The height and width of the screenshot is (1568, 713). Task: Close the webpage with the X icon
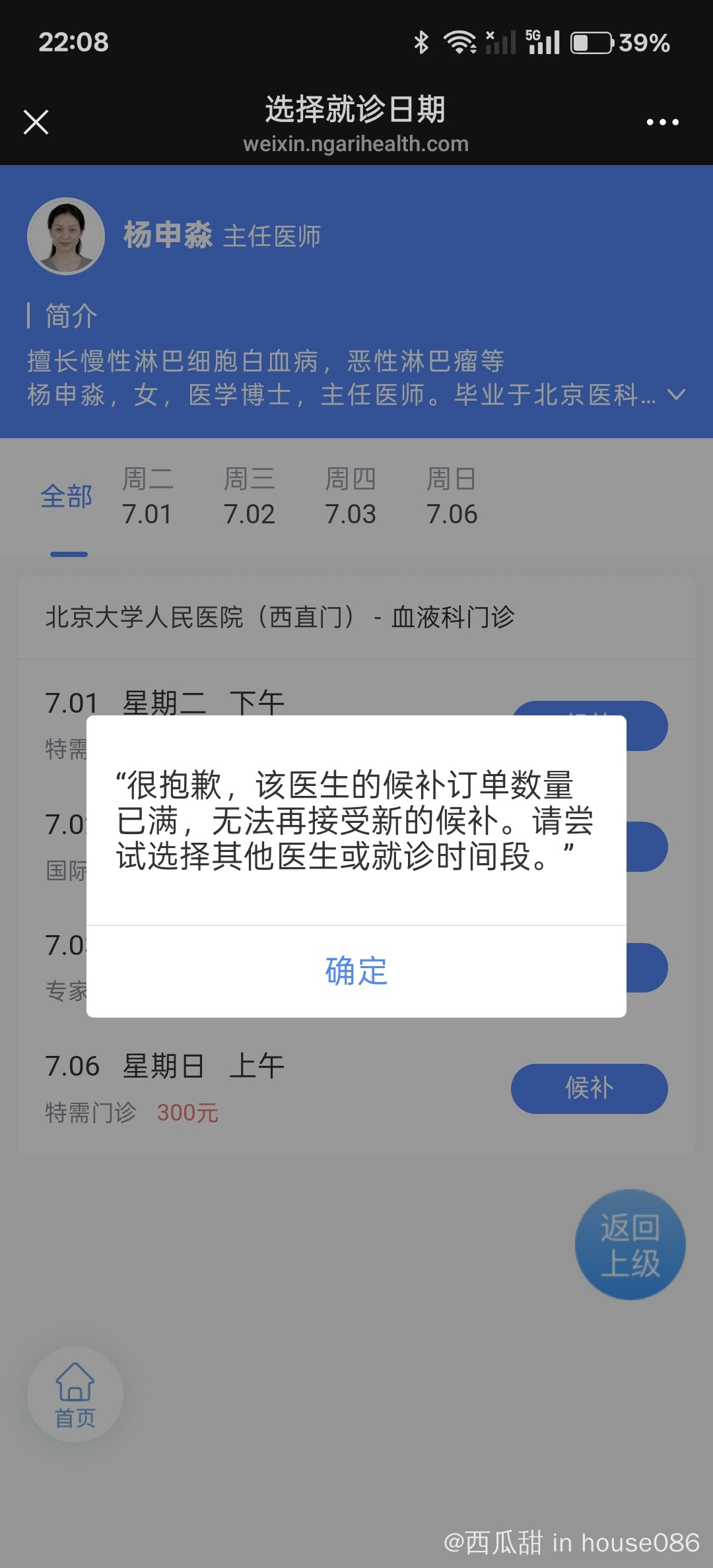(x=36, y=122)
